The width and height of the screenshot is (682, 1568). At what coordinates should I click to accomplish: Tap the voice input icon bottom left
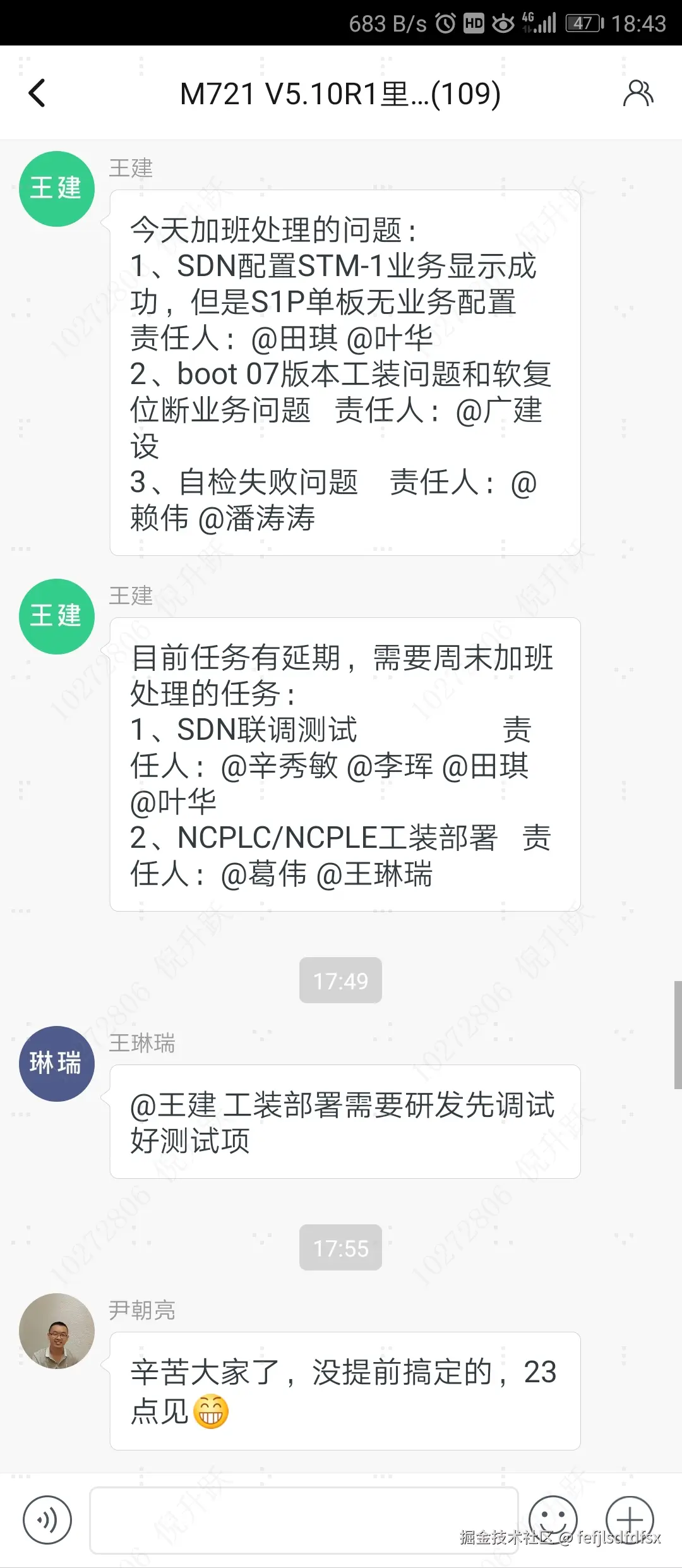coord(48,1521)
